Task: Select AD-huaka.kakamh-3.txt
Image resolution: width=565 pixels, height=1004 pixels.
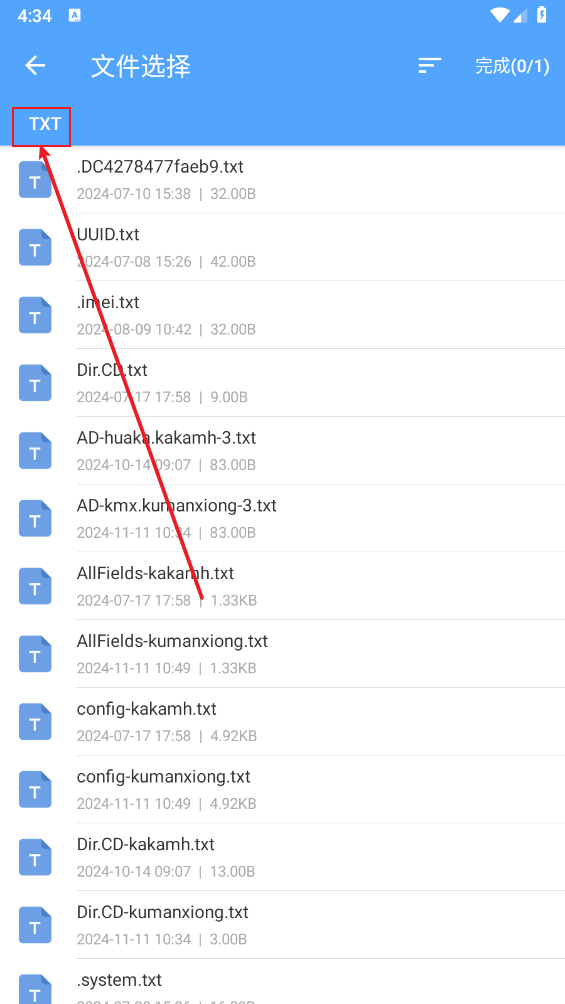Action: point(282,451)
